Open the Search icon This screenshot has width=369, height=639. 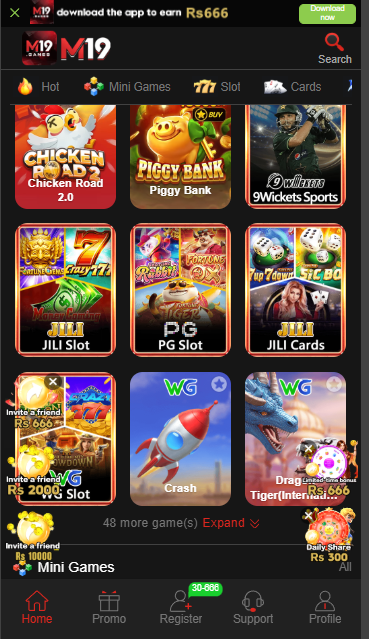click(334, 49)
